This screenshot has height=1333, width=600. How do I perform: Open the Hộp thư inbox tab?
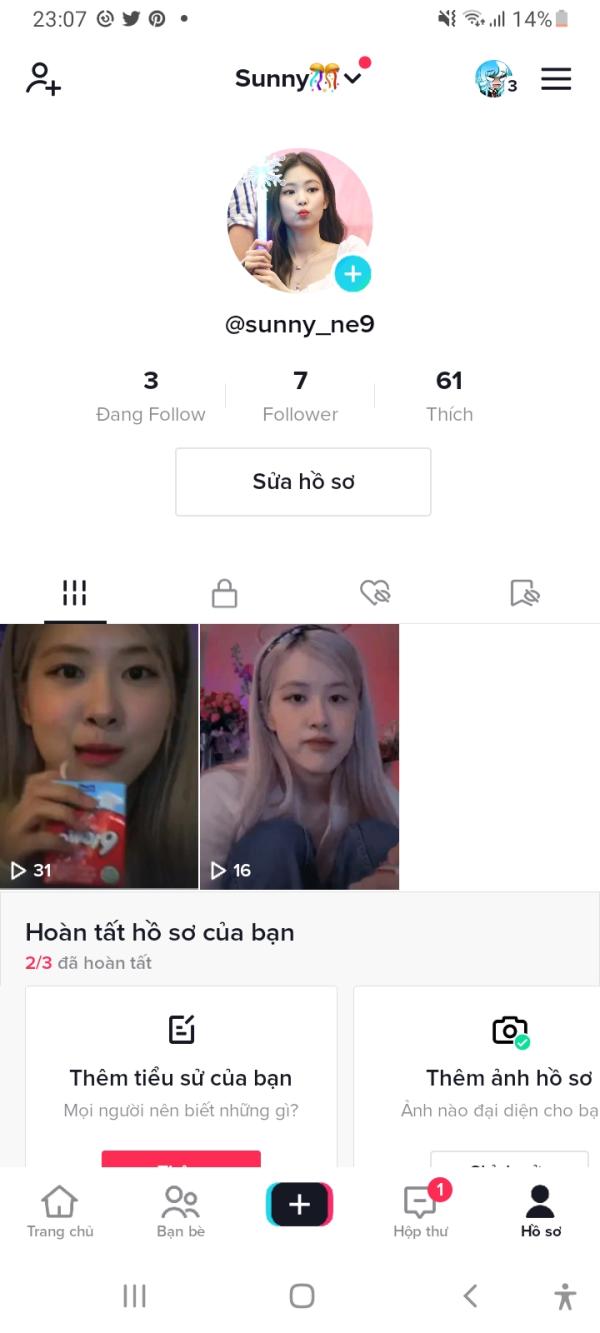[421, 1211]
